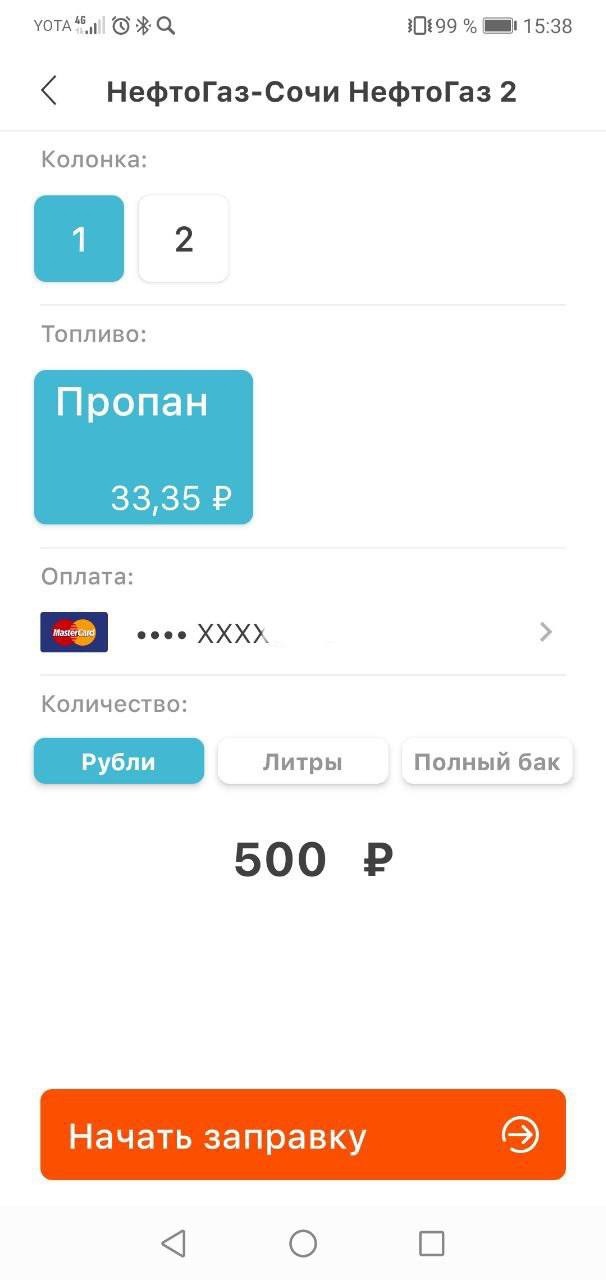Select the Полный бак option

click(487, 761)
